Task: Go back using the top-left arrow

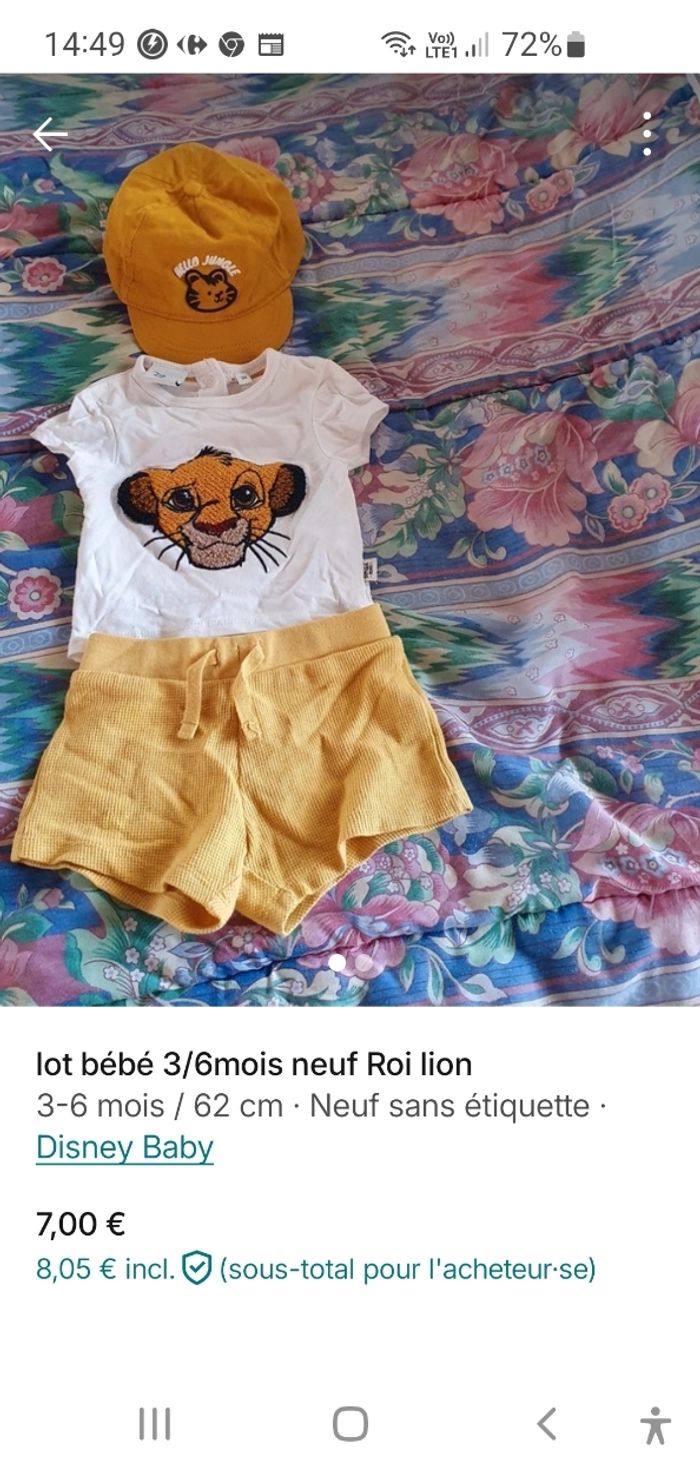Action: tap(49, 134)
